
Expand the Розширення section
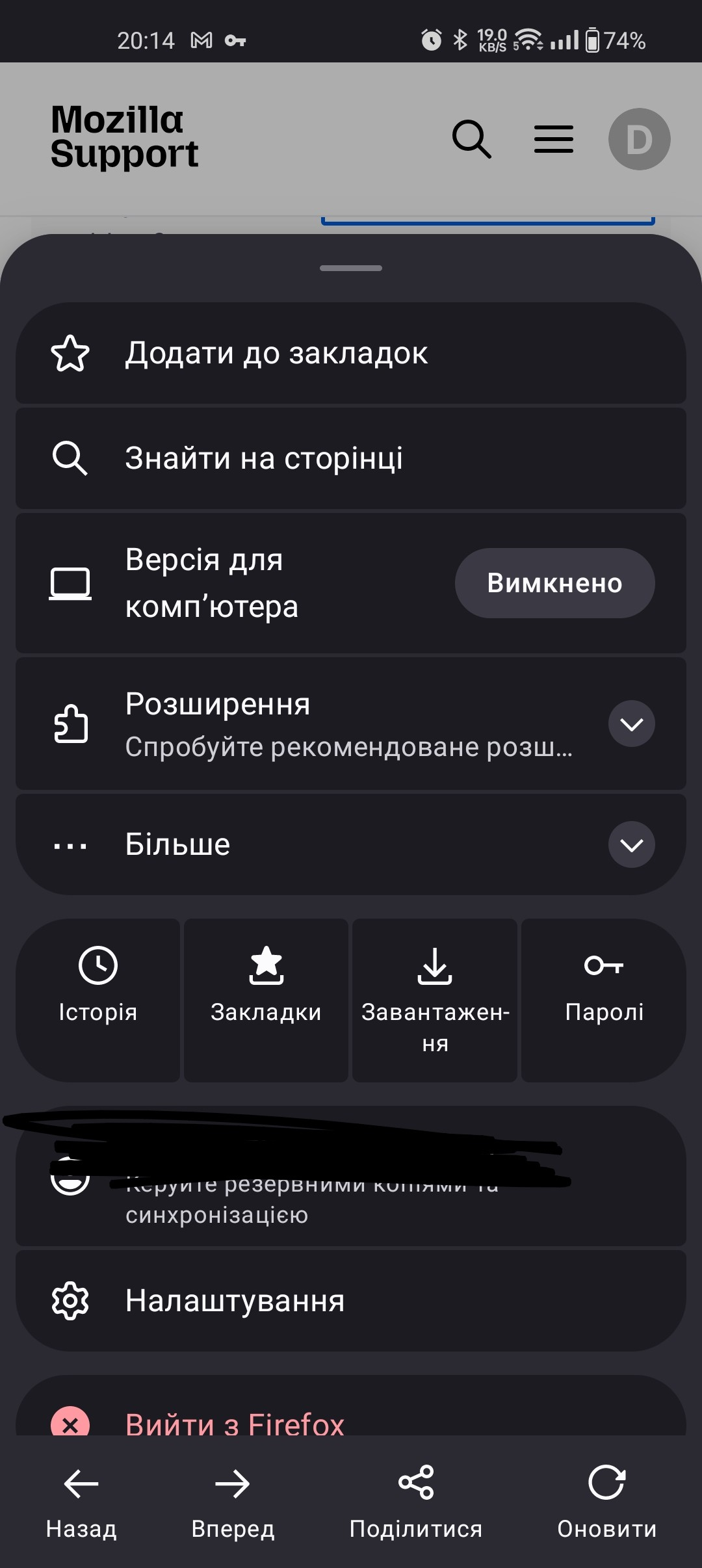631,724
